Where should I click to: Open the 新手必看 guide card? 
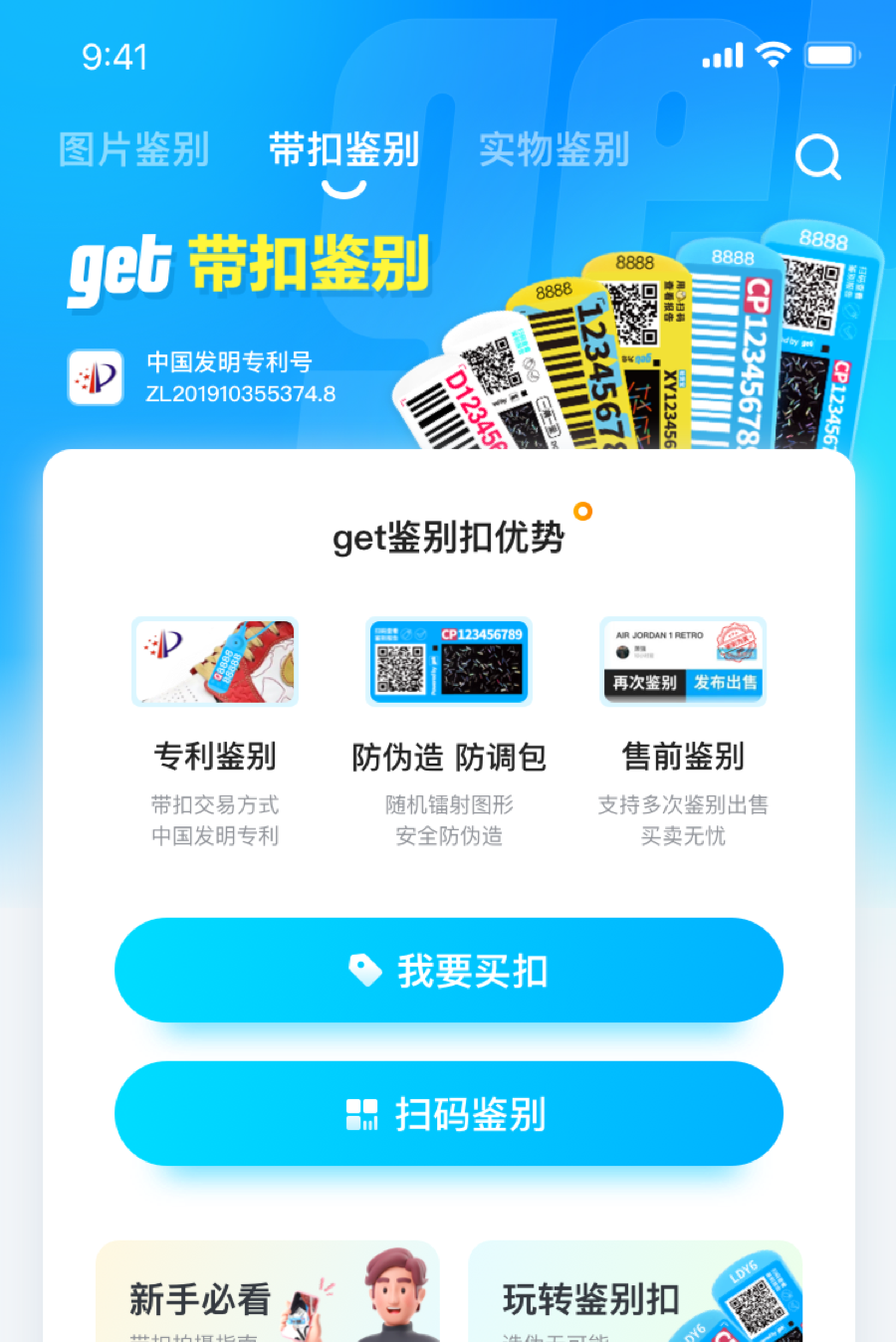(x=267, y=1292)
